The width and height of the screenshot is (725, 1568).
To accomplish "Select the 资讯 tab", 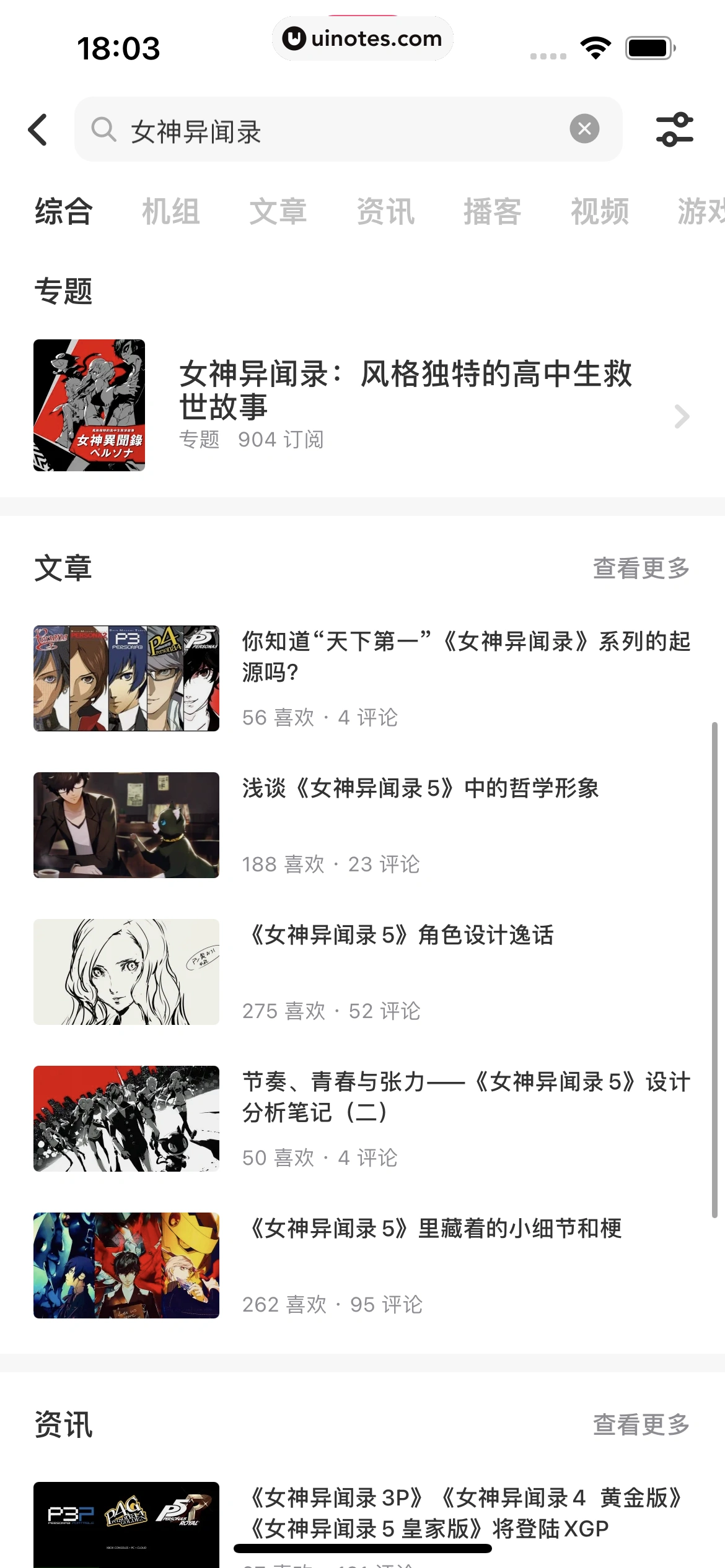I will (x=385, y=211).
